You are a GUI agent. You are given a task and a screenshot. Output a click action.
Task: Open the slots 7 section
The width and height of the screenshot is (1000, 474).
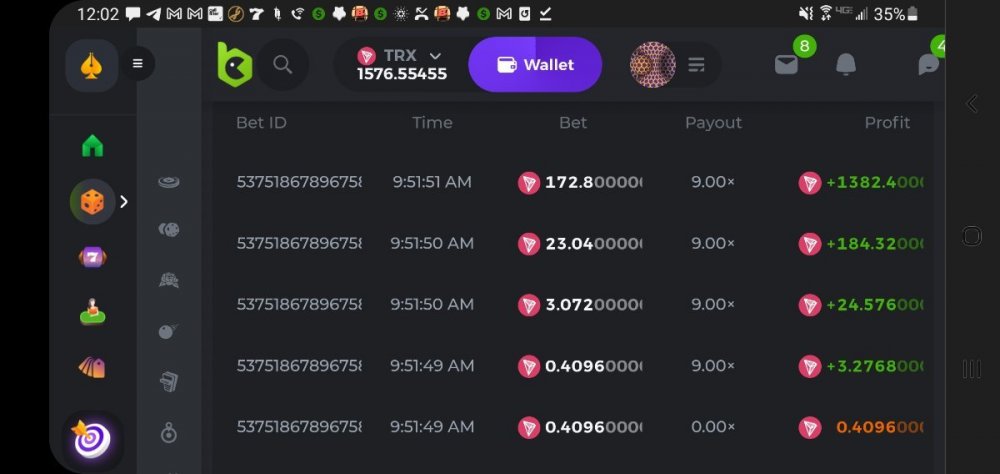(93, 257)
